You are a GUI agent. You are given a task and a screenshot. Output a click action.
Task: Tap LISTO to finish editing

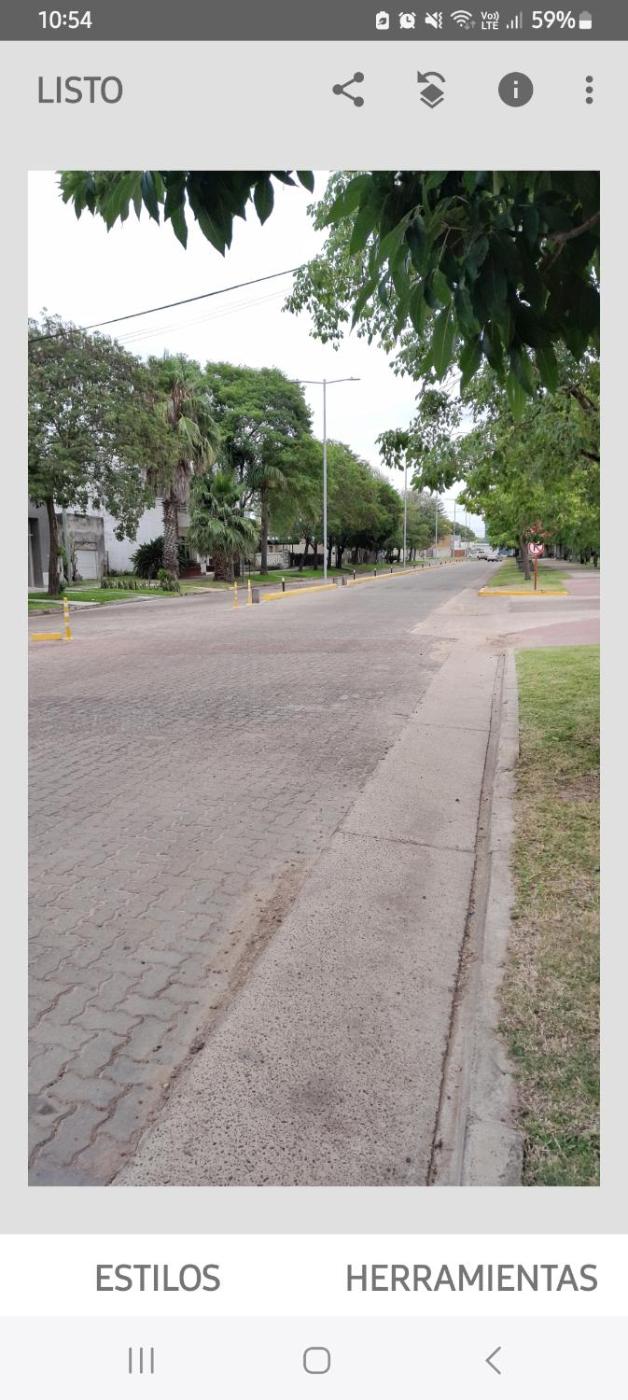pyautogui.click(x=80, y=90)
